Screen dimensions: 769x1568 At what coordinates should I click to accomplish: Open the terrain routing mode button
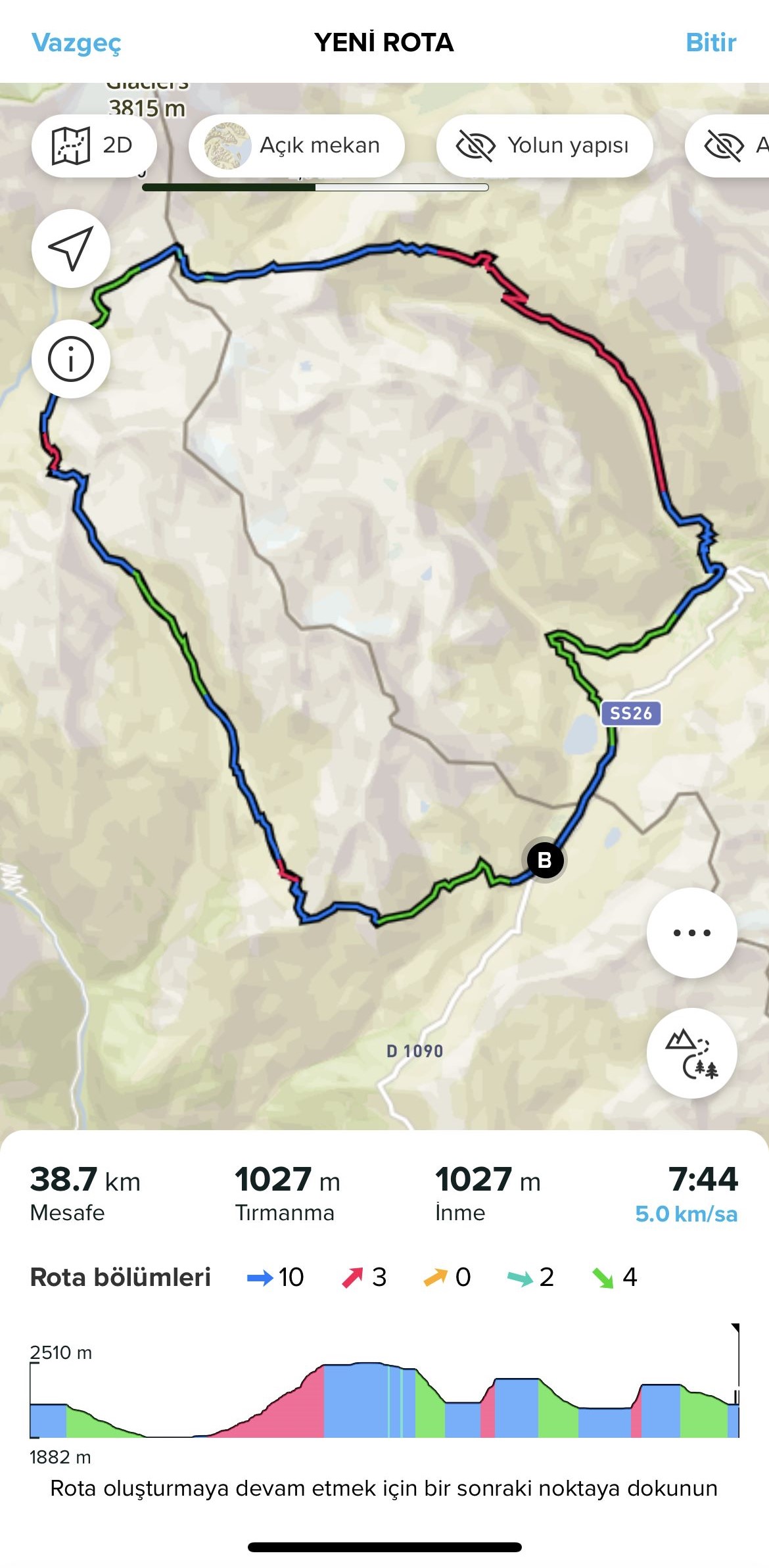pos(691,1053)
